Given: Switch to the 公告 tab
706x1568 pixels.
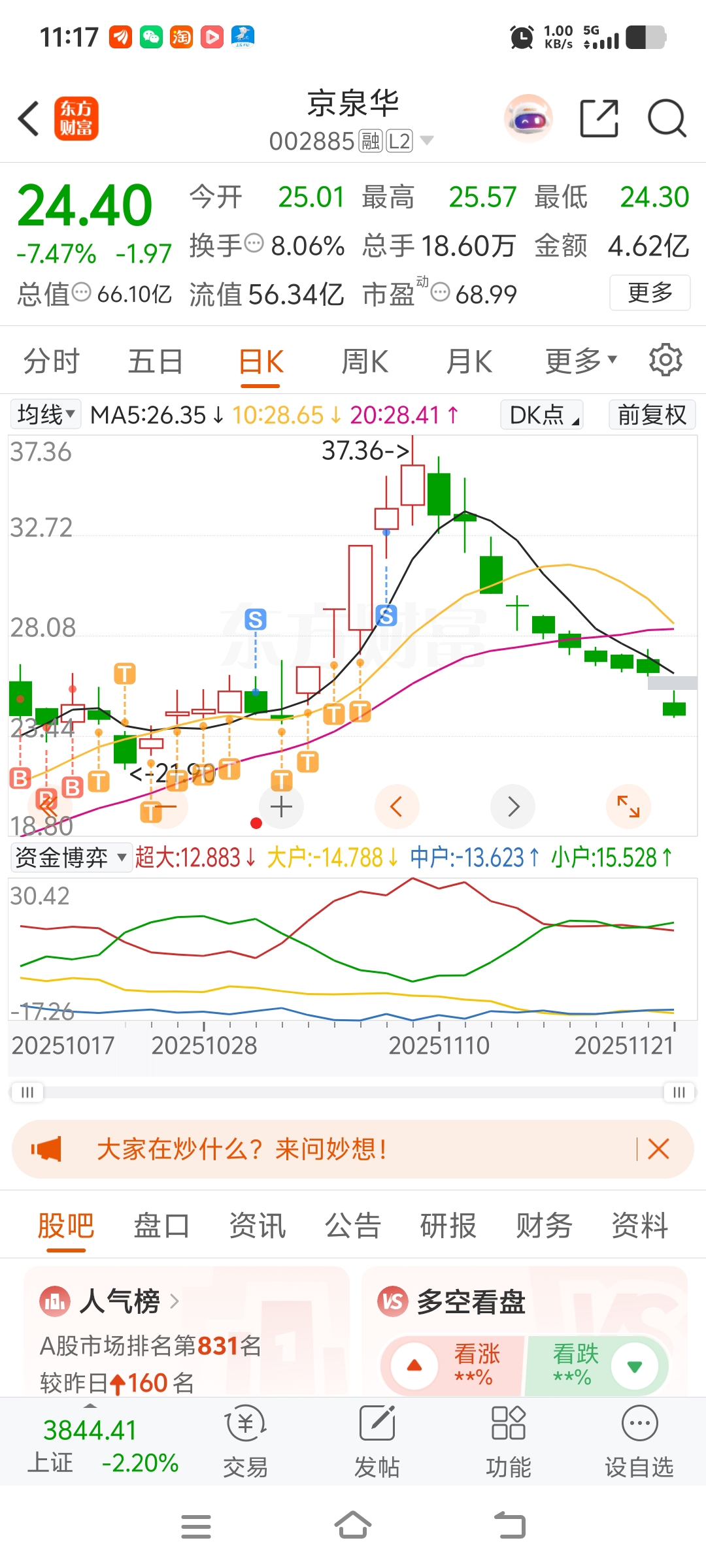Looking at the screenshot, I should pos(352,1226).
